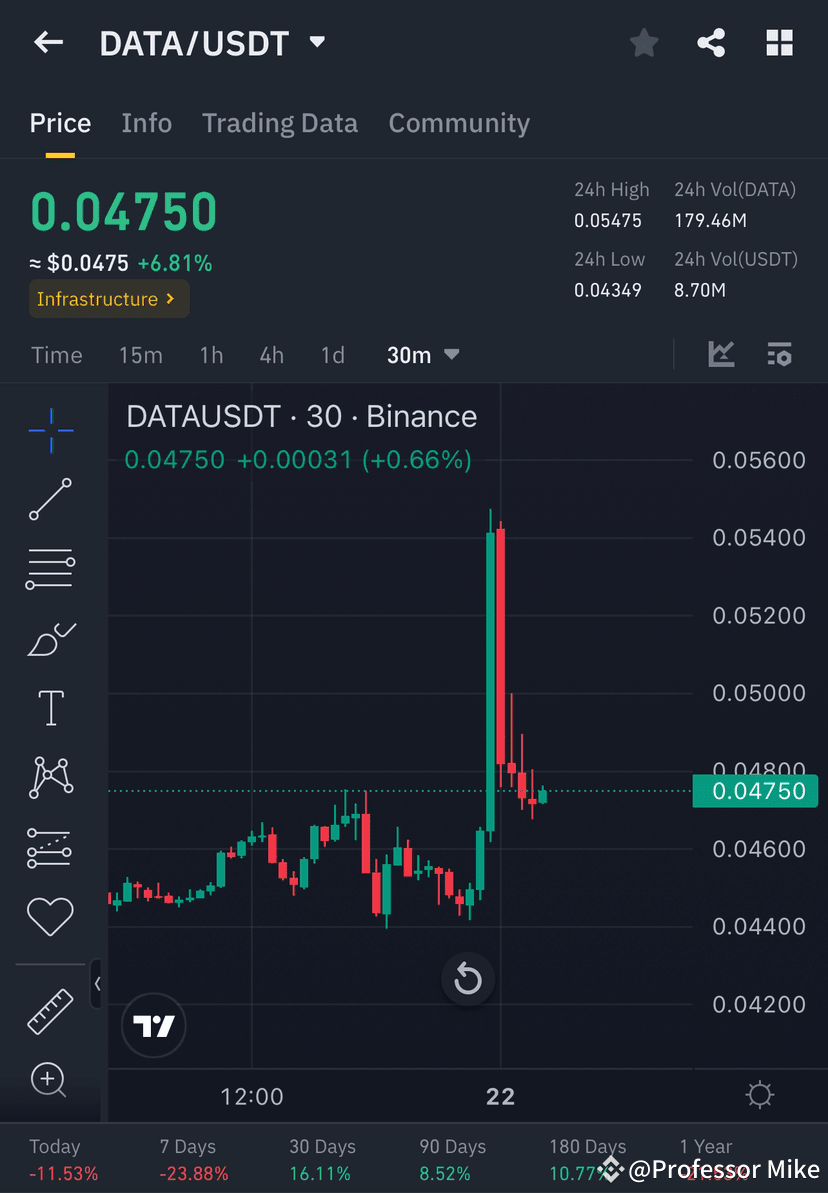Open the XABCD pattern tool
The width and height of the screenshot is (828, 1193).
pyautogui.click(x=50, y=777)
